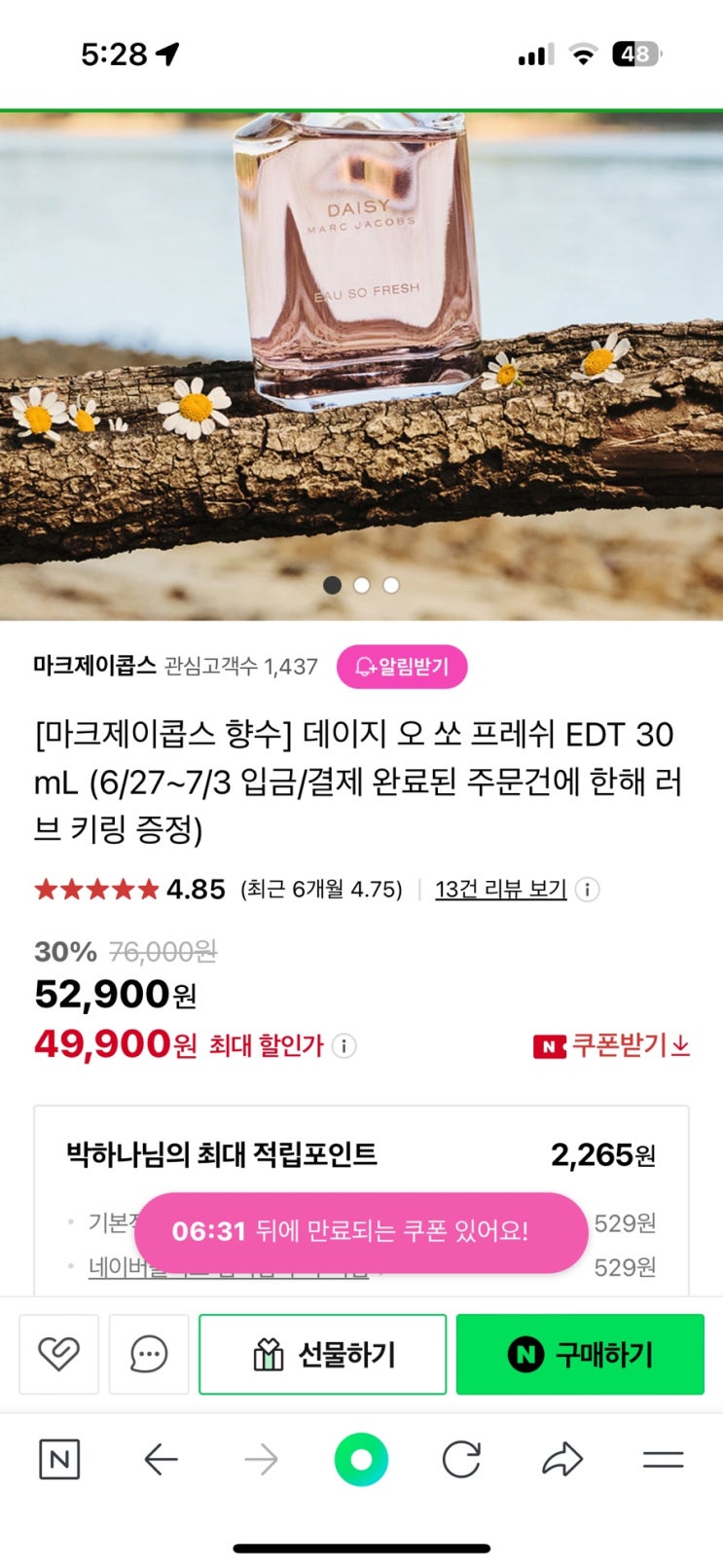
Task: Add product to wishlist heart
Action: click(58, 1353)
